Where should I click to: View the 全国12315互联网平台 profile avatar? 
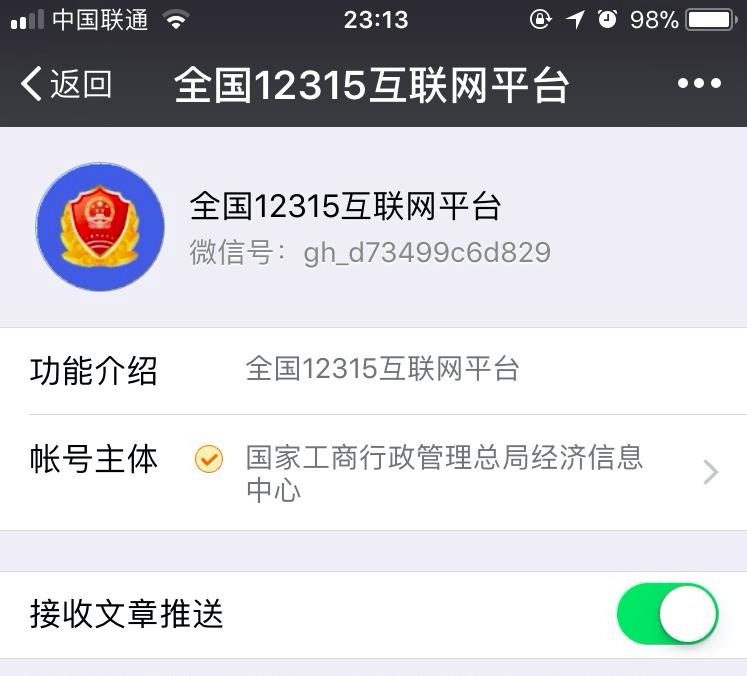[x=100, y=227]
